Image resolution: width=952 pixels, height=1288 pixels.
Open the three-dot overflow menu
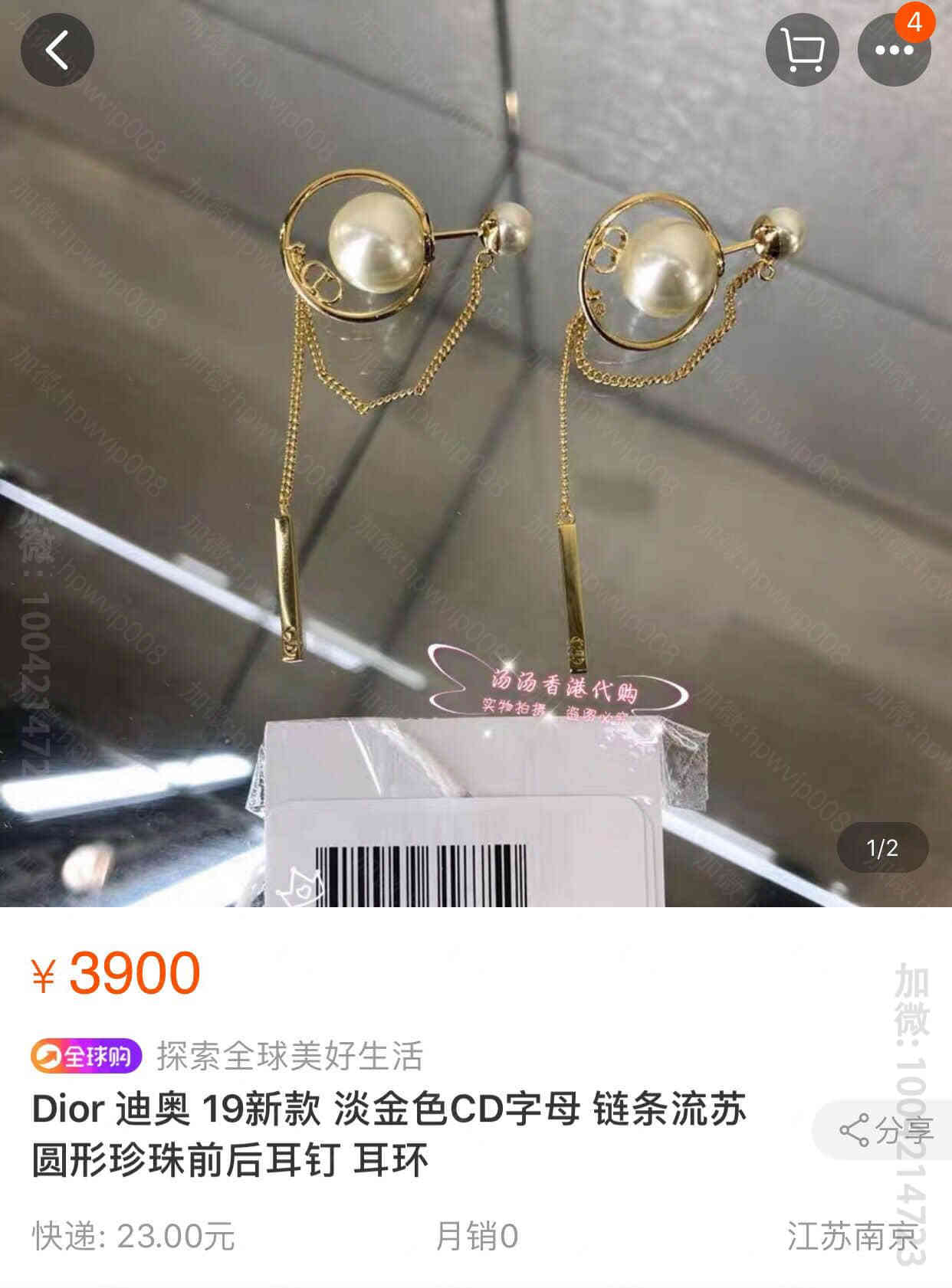click(893, 51)
